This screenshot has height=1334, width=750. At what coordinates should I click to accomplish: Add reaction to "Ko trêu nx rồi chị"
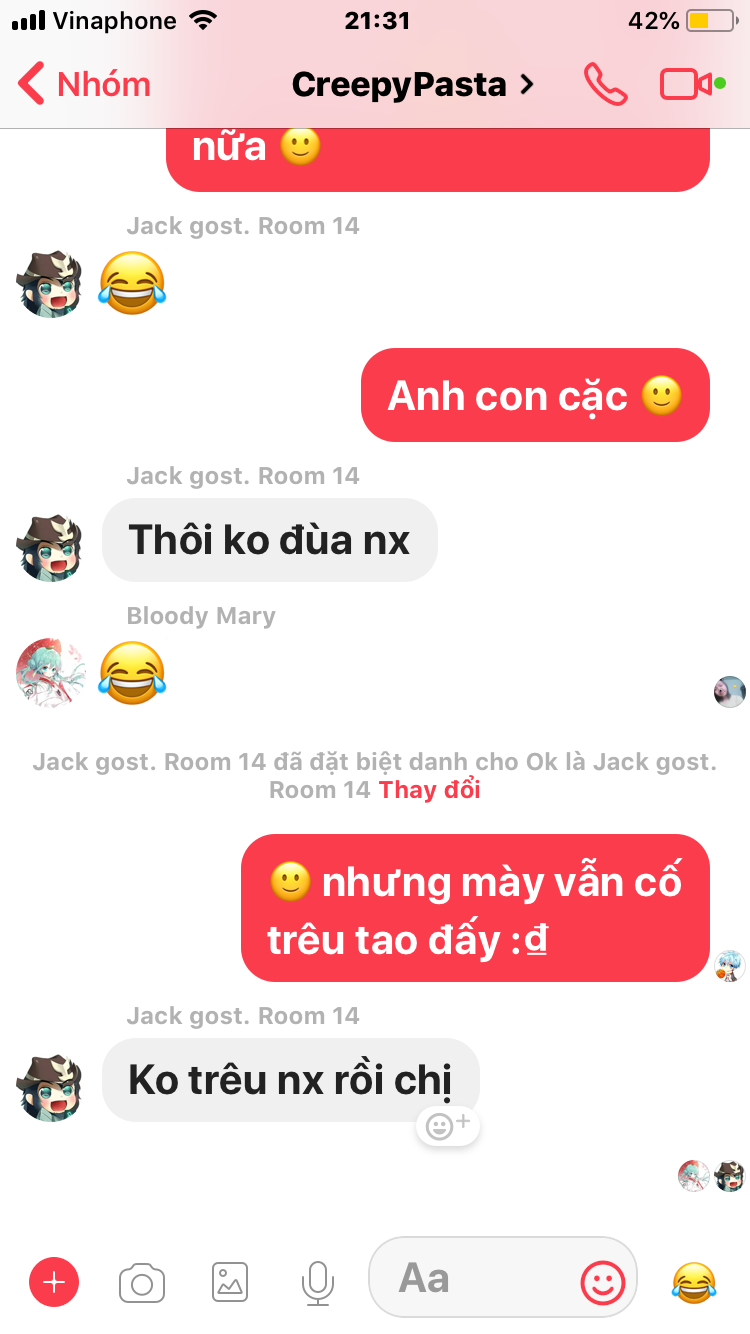tap(448, 1126)
